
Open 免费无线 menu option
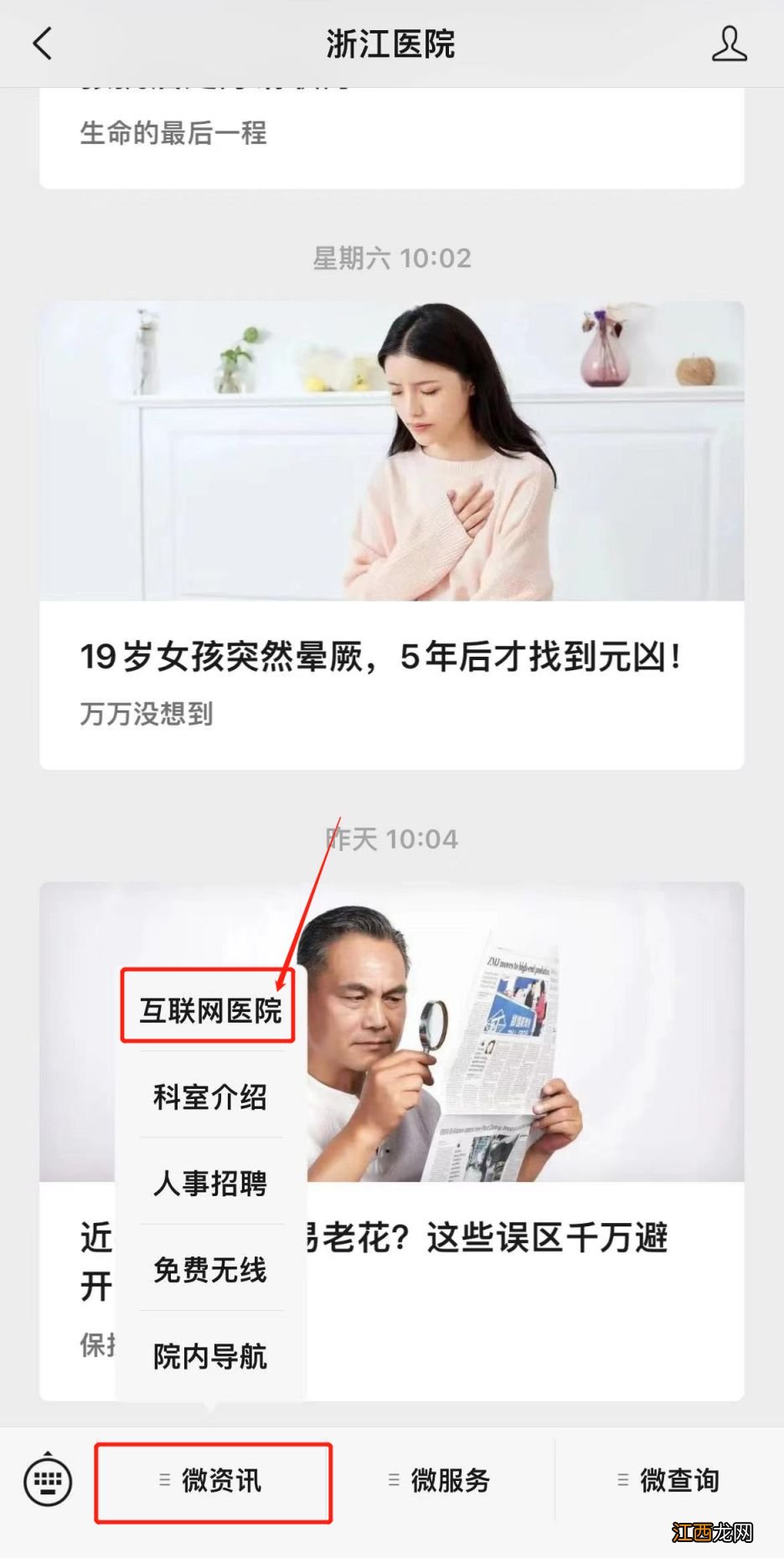(x=209, y=1270)
